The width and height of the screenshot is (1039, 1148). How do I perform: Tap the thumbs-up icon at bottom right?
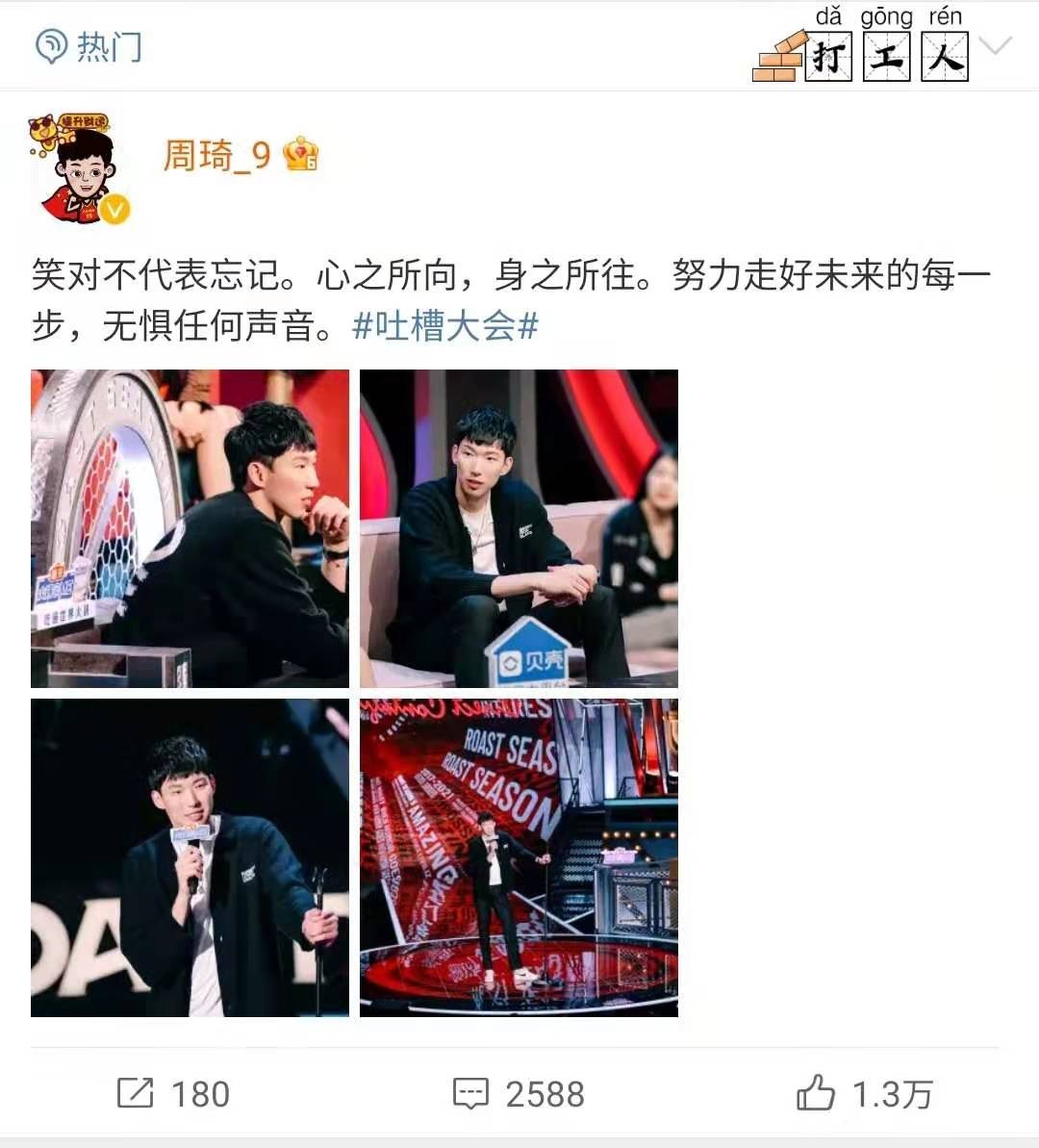817,1093
